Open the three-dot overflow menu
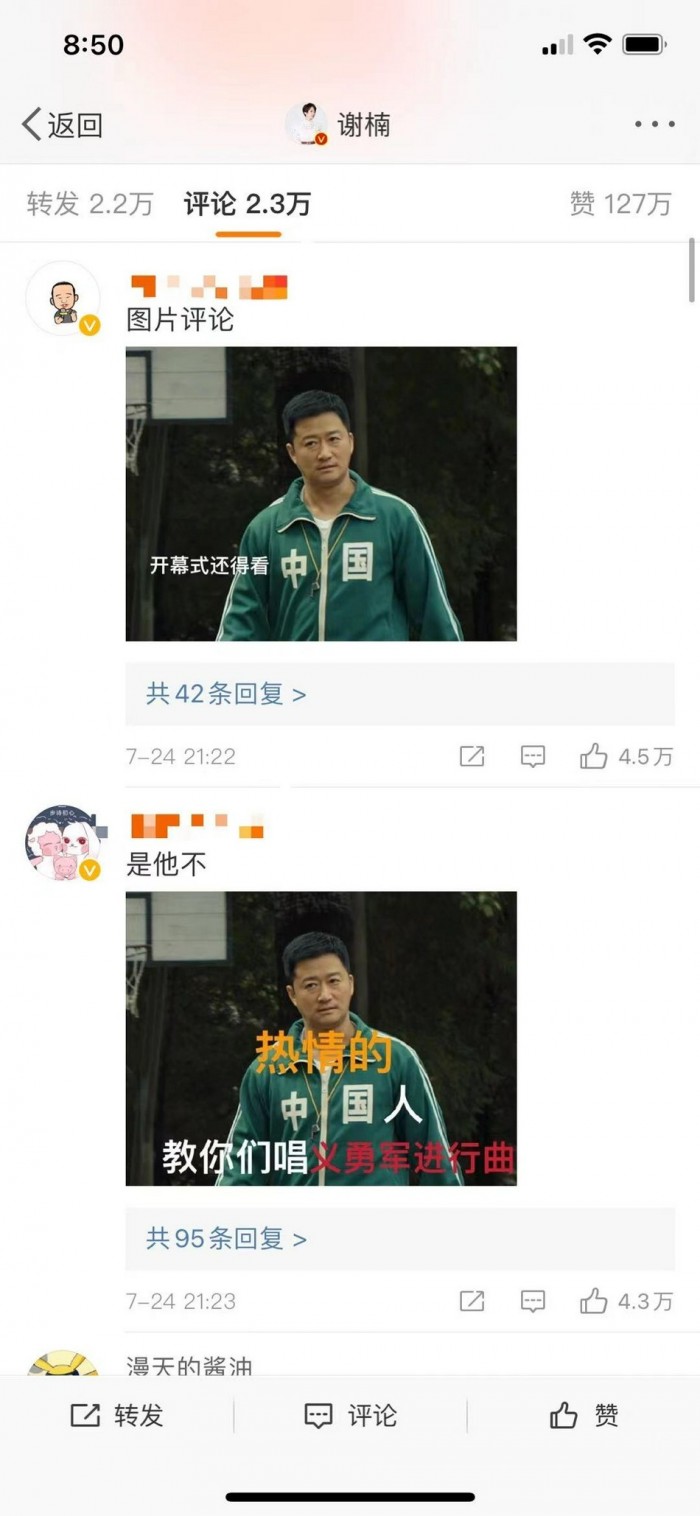 [654, 125]
